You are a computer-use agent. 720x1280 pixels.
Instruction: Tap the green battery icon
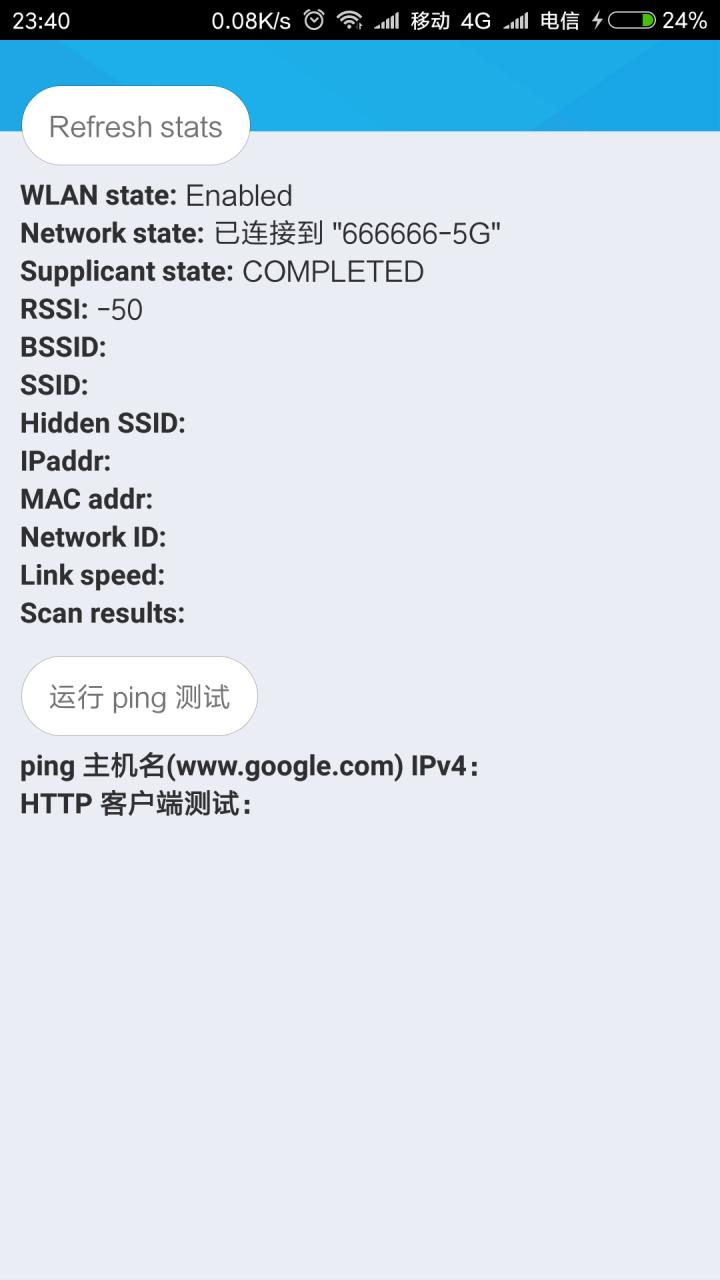(634, 18)
